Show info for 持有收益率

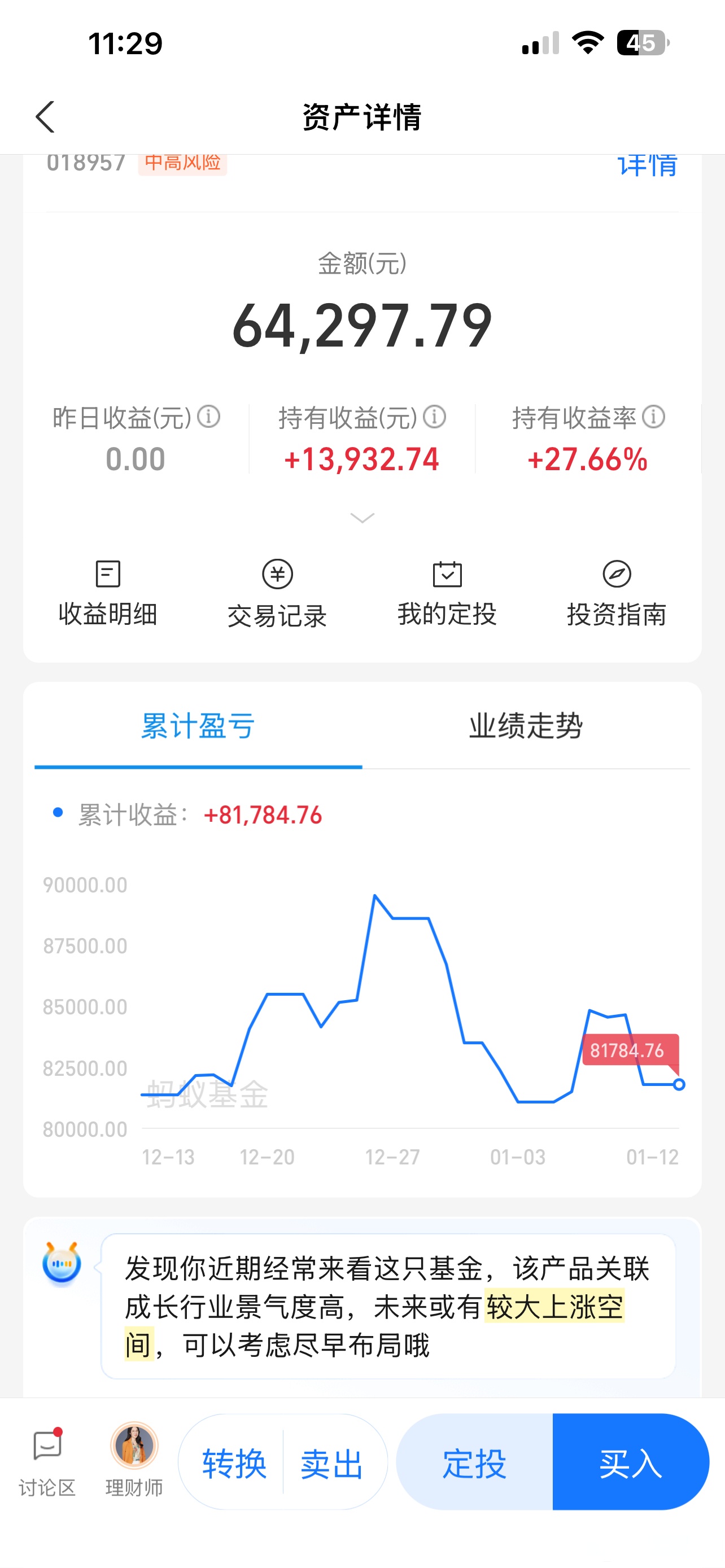click(654, 418)
